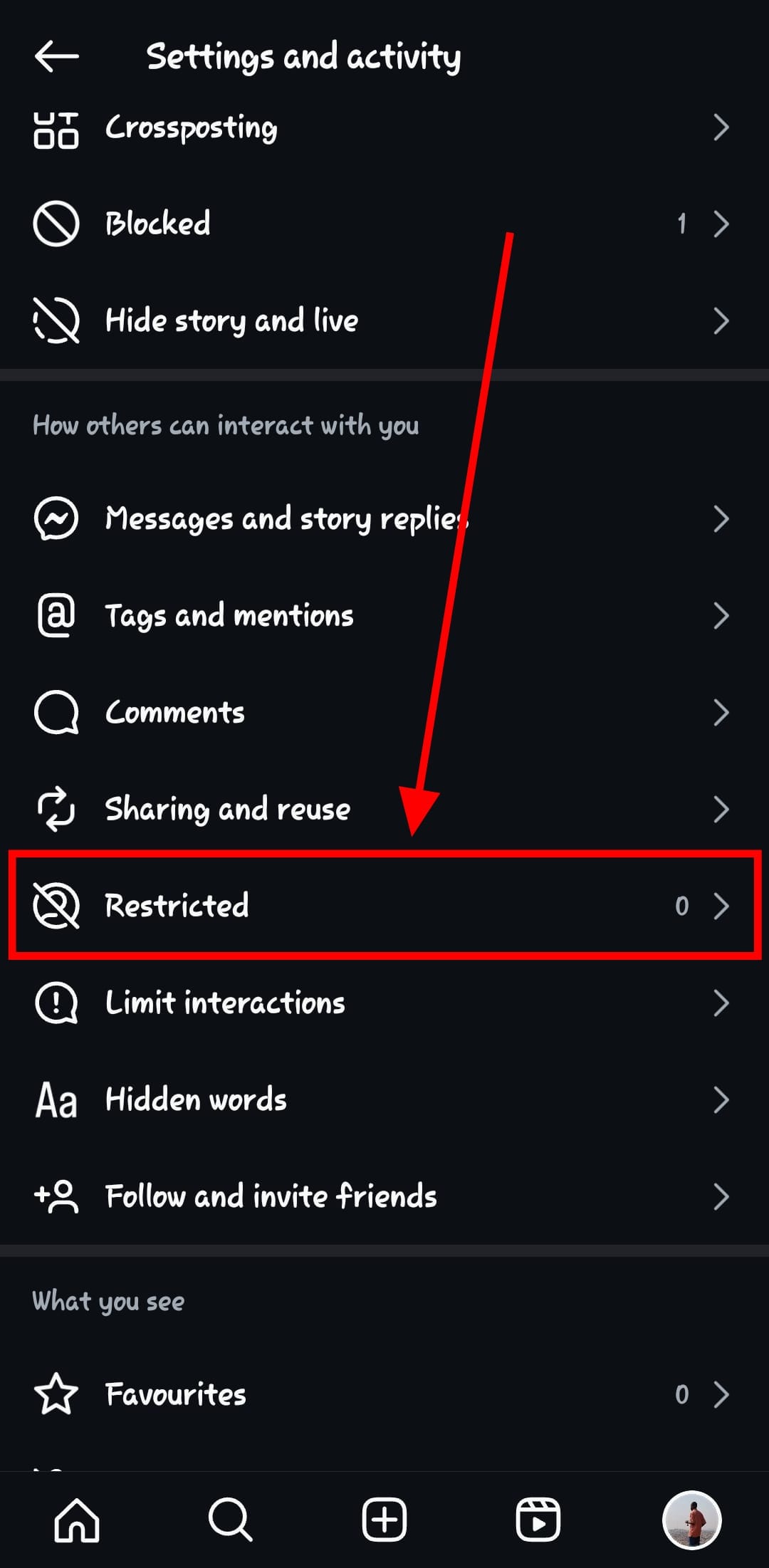Switch to the Search tab
Screen dimensions: 769x1568
click(x=230, y=1520)
